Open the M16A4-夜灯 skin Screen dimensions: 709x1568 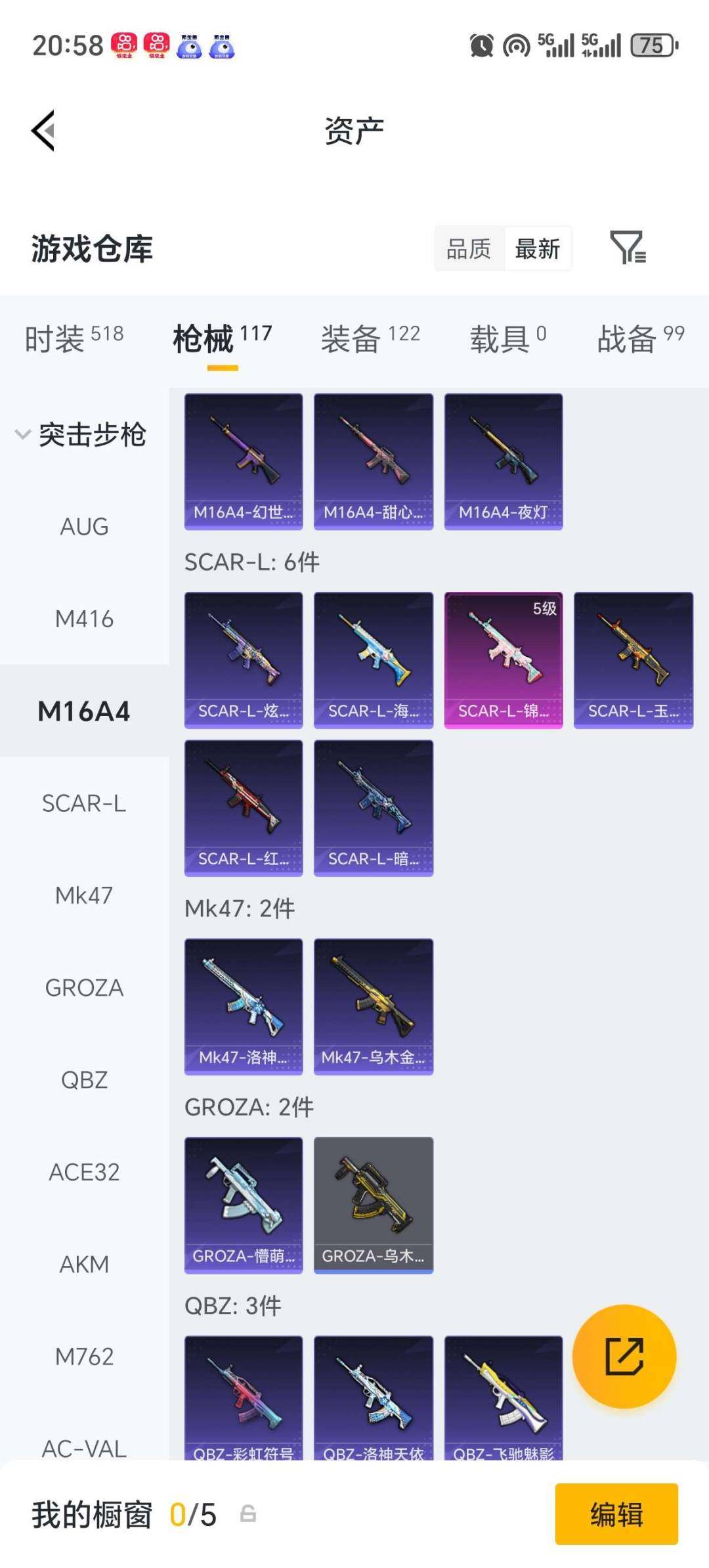pyautogui.click(x=504, y=461)
